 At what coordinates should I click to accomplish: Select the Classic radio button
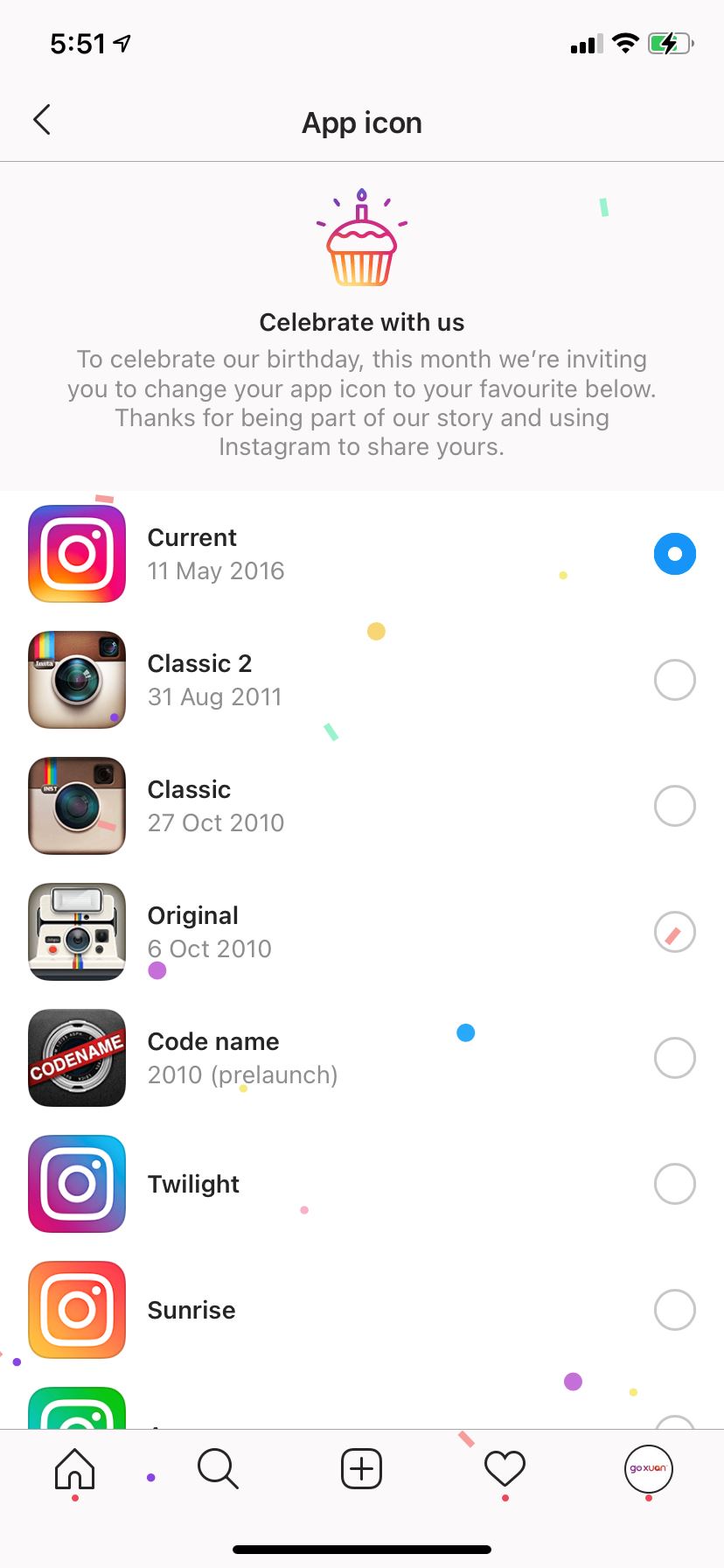tap(674, 806)
